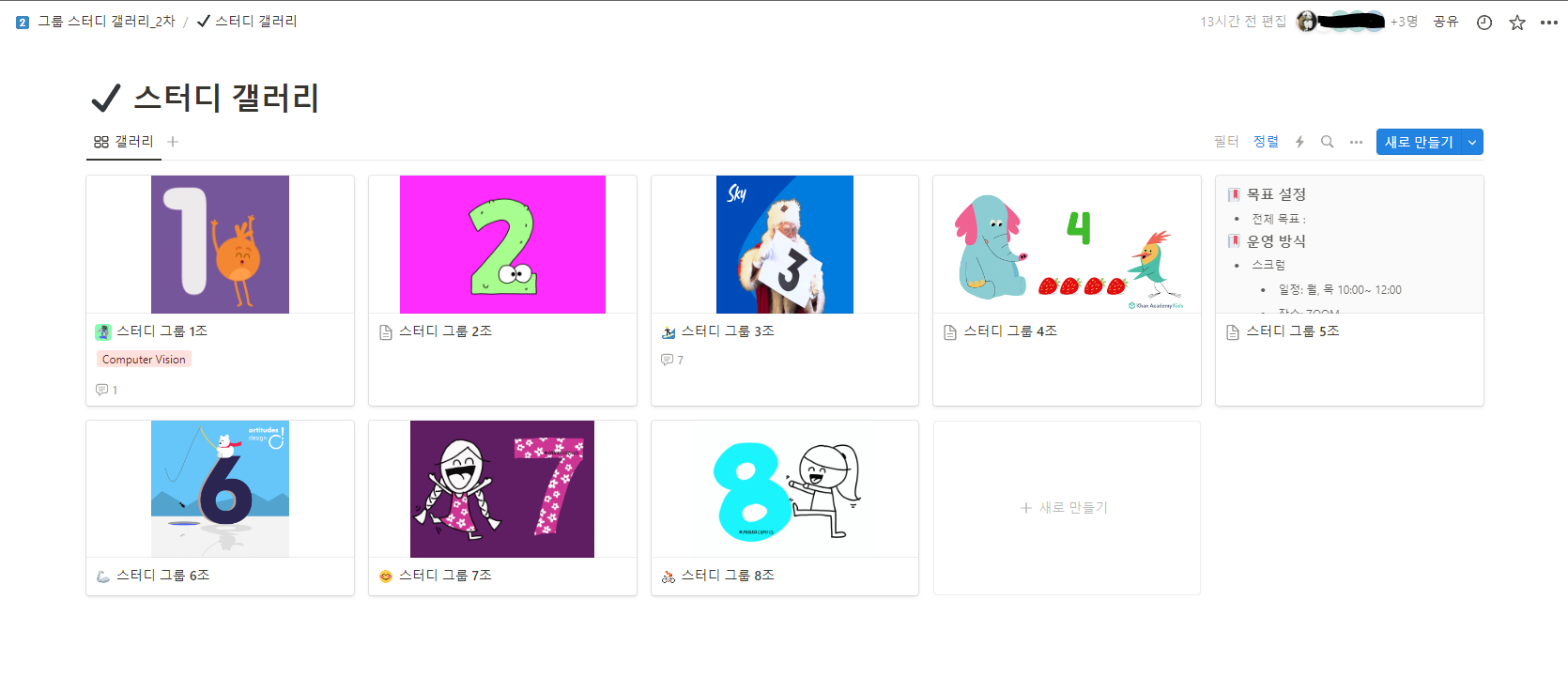Open the lightning bolt automations icon
The width and height of the screenshot is (1568, 677).
coord(1299,142)
